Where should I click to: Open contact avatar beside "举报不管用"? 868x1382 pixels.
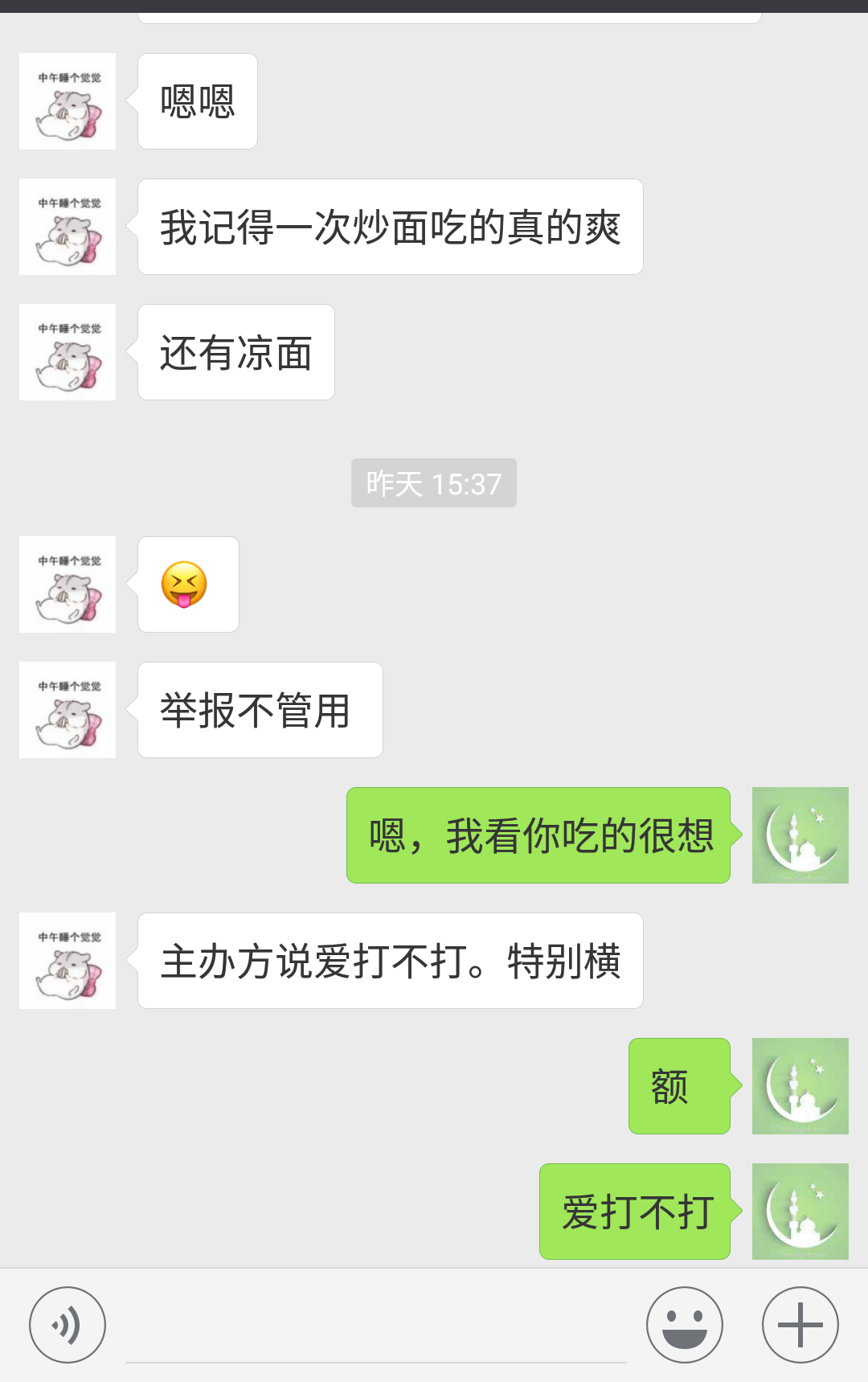pyautogui.click(x=68, y=710)
